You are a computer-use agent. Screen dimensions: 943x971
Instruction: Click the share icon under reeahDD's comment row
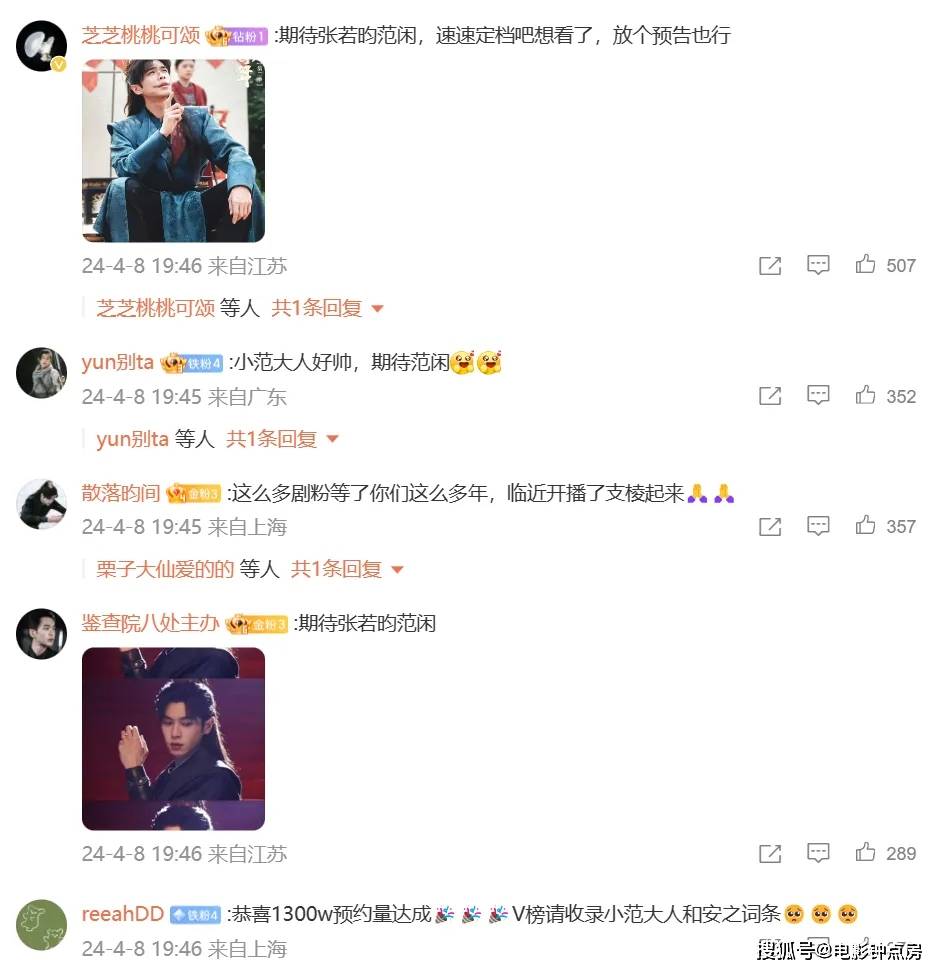tap(770, 945)
